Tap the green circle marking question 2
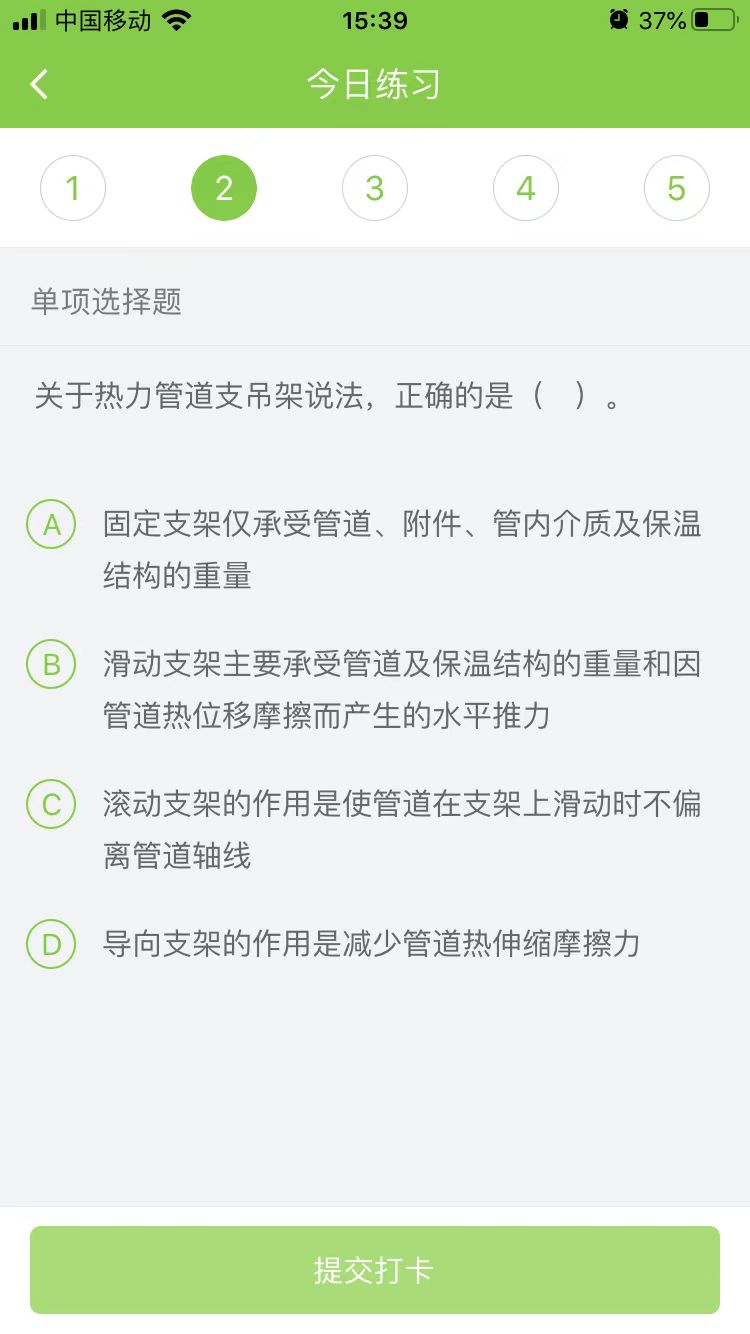The width and height of the screenshot is (750, 1334). (224, 187)
